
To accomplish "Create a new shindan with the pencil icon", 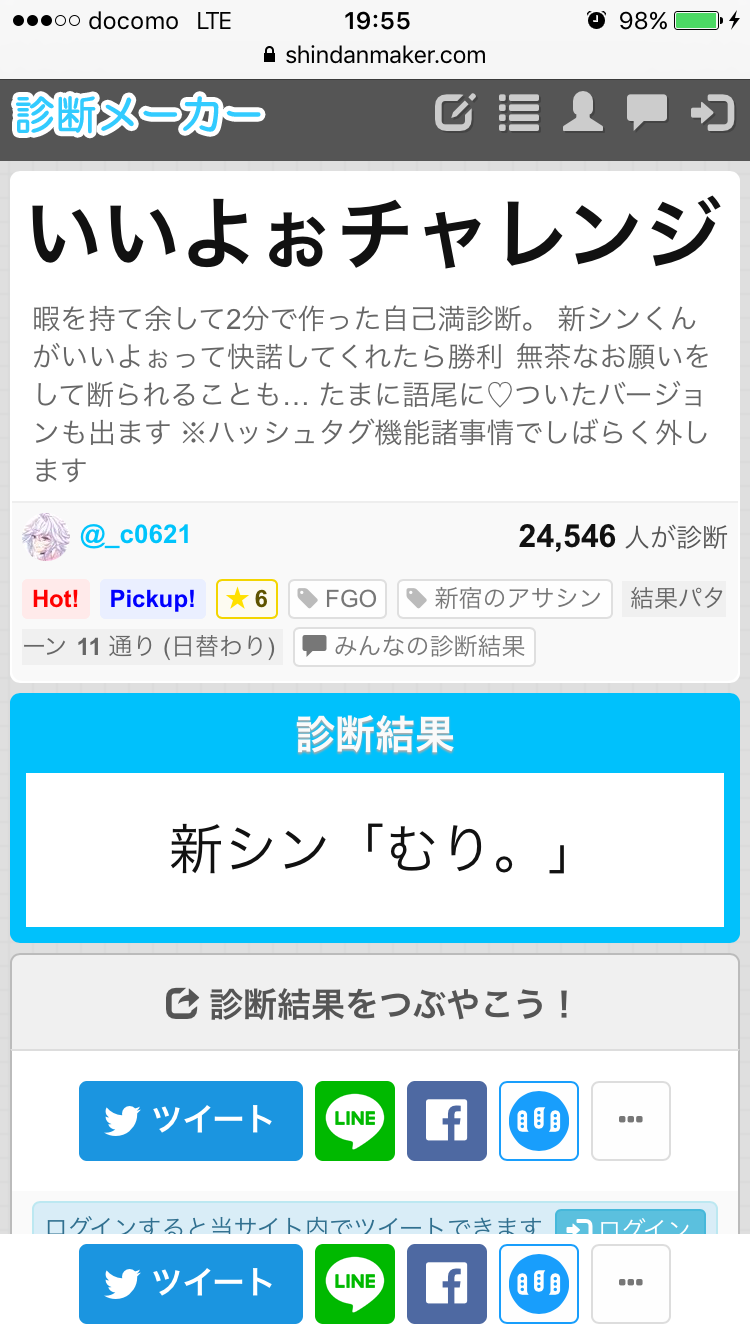I will pos(455,113).
